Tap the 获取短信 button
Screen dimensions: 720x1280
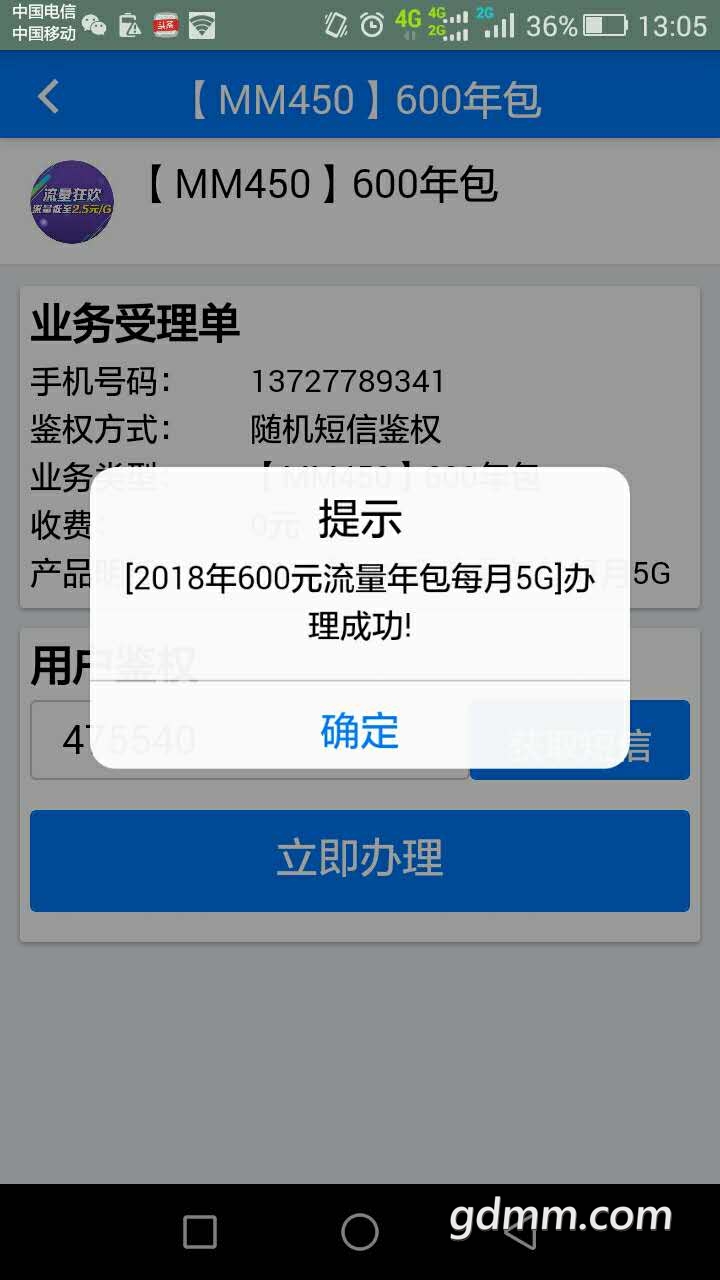coord(578,740)
